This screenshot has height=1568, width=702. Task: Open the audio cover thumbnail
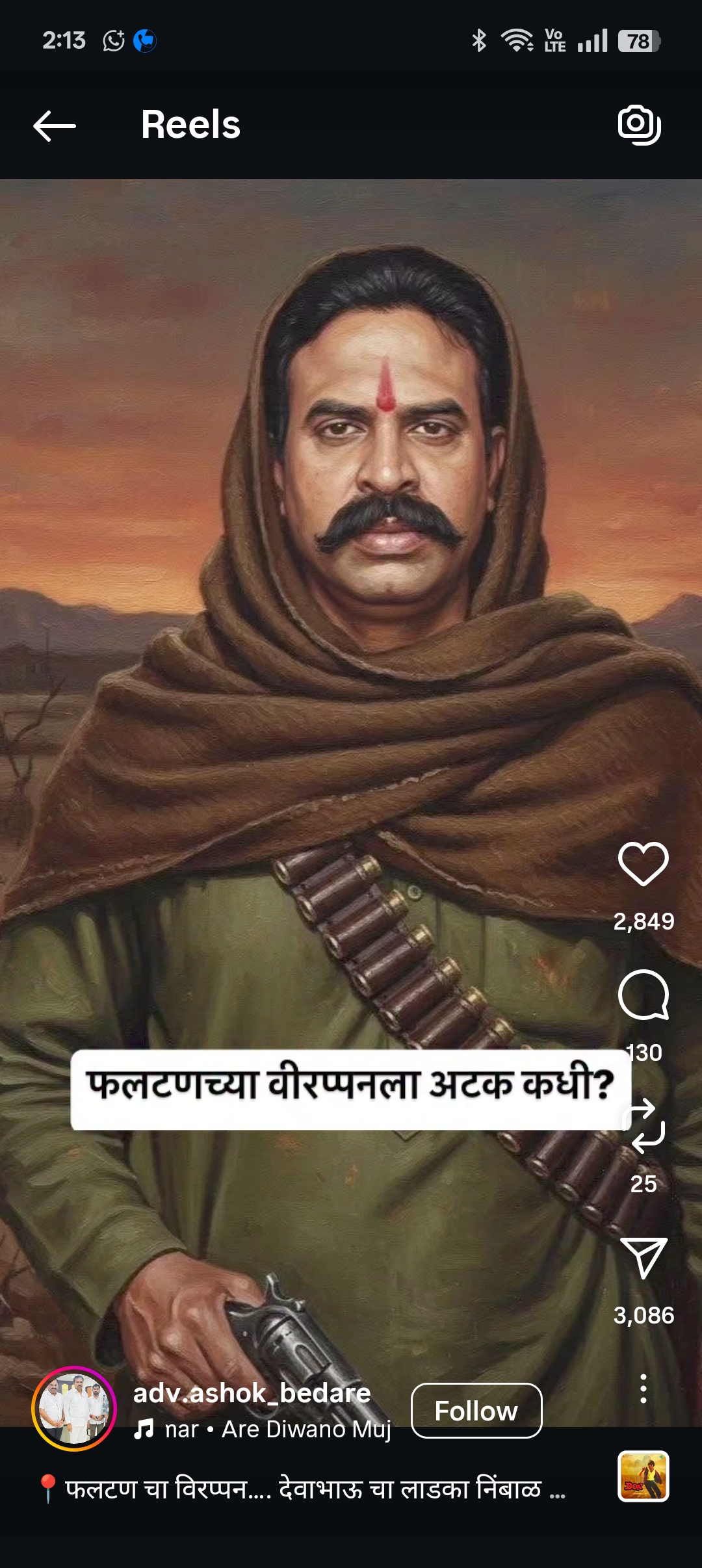[643, 1476]
